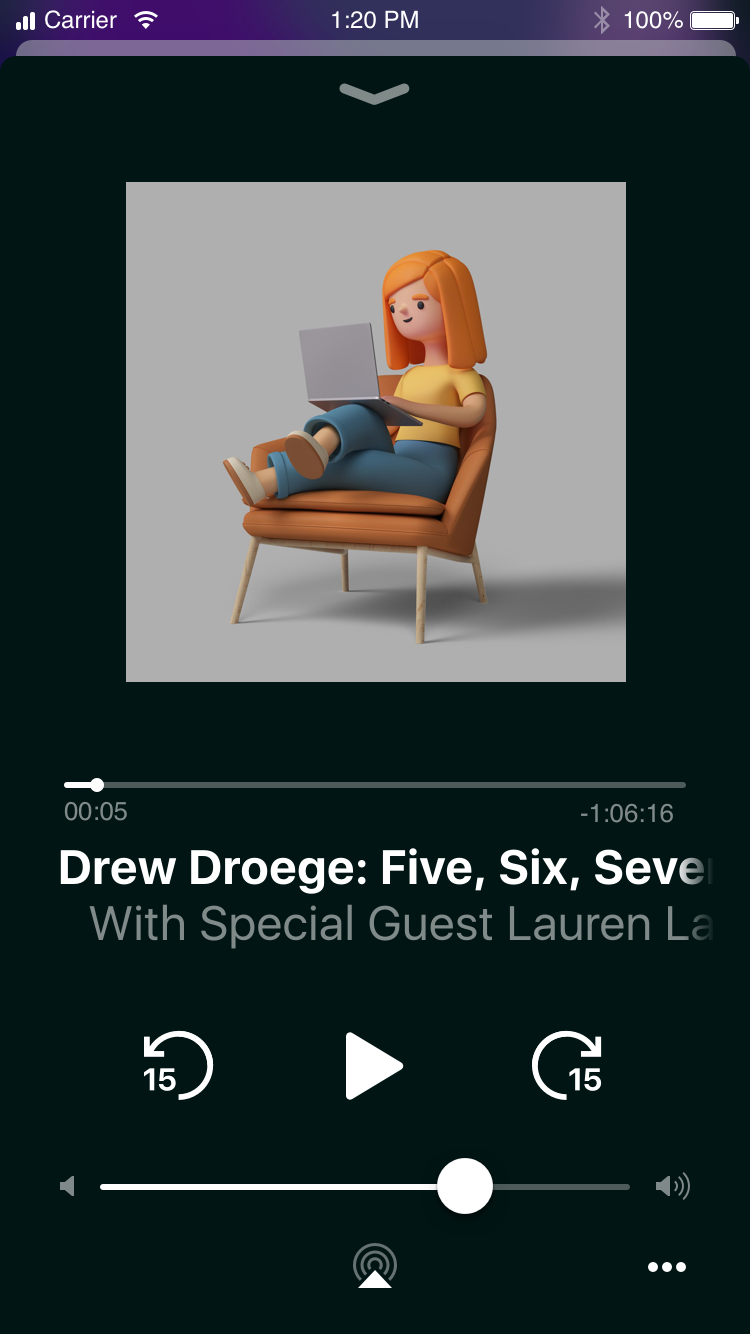Skip forward 15 seconds
Viewport: 750px width, 1334px height.
tap(568, 1065)
